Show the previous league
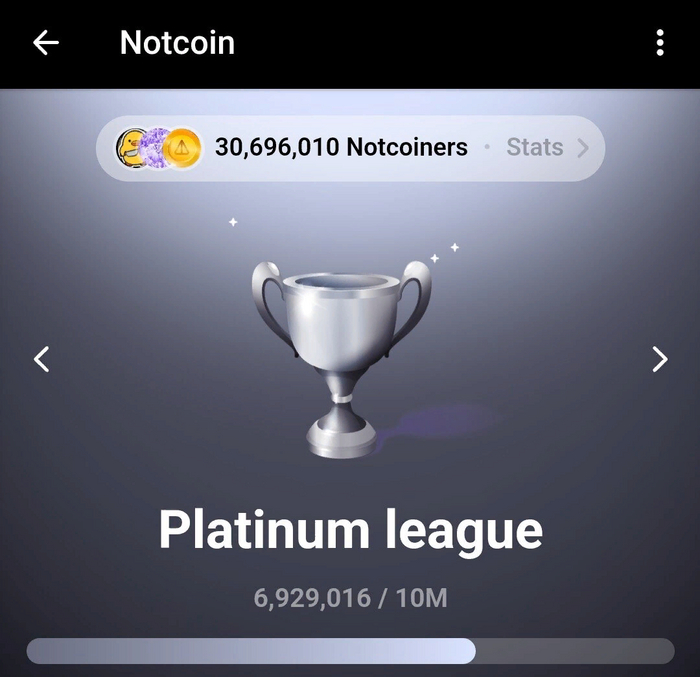The image size is (700, 677). (x=41, y=359)
